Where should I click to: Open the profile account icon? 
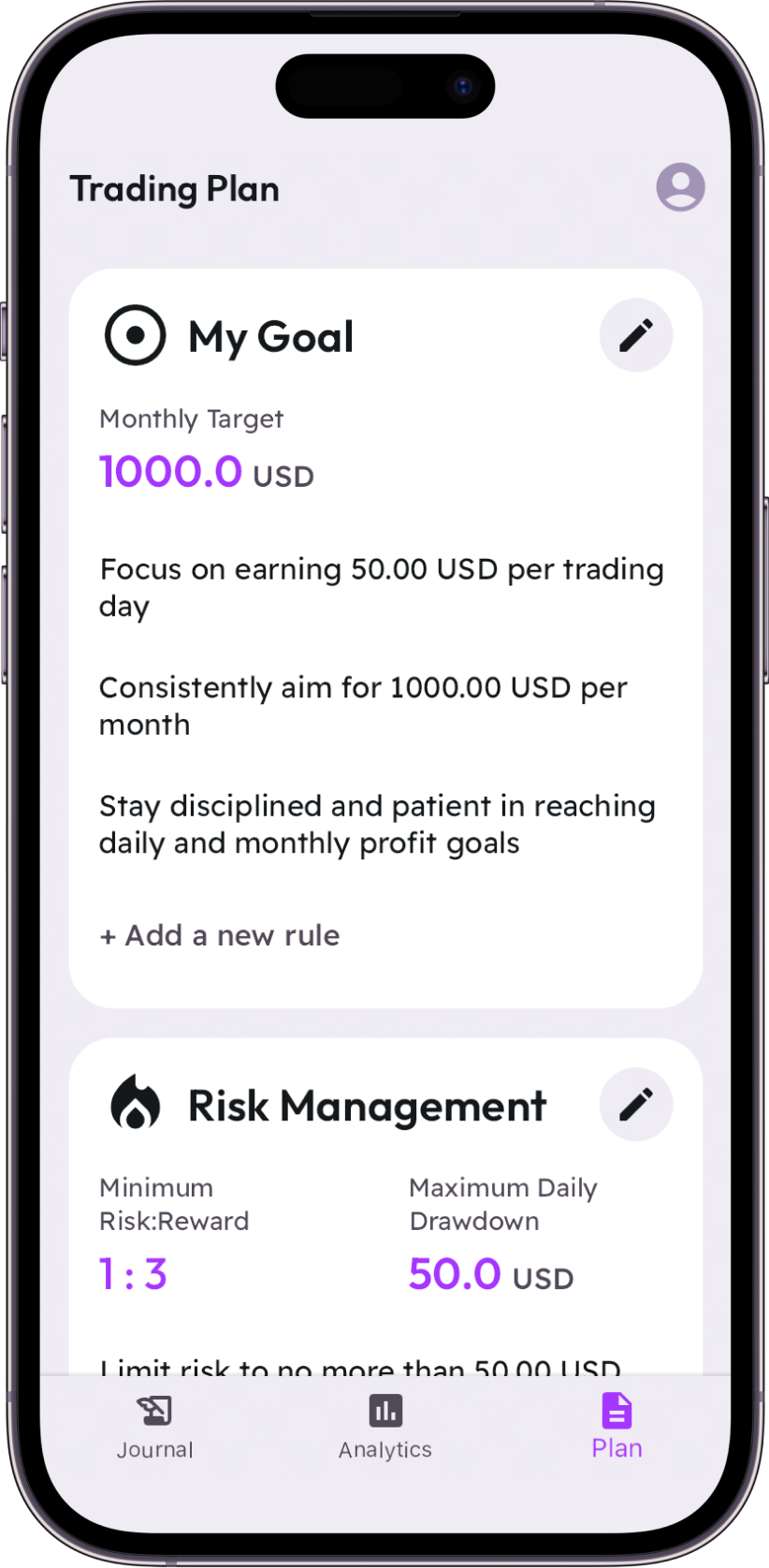(680, 187)
